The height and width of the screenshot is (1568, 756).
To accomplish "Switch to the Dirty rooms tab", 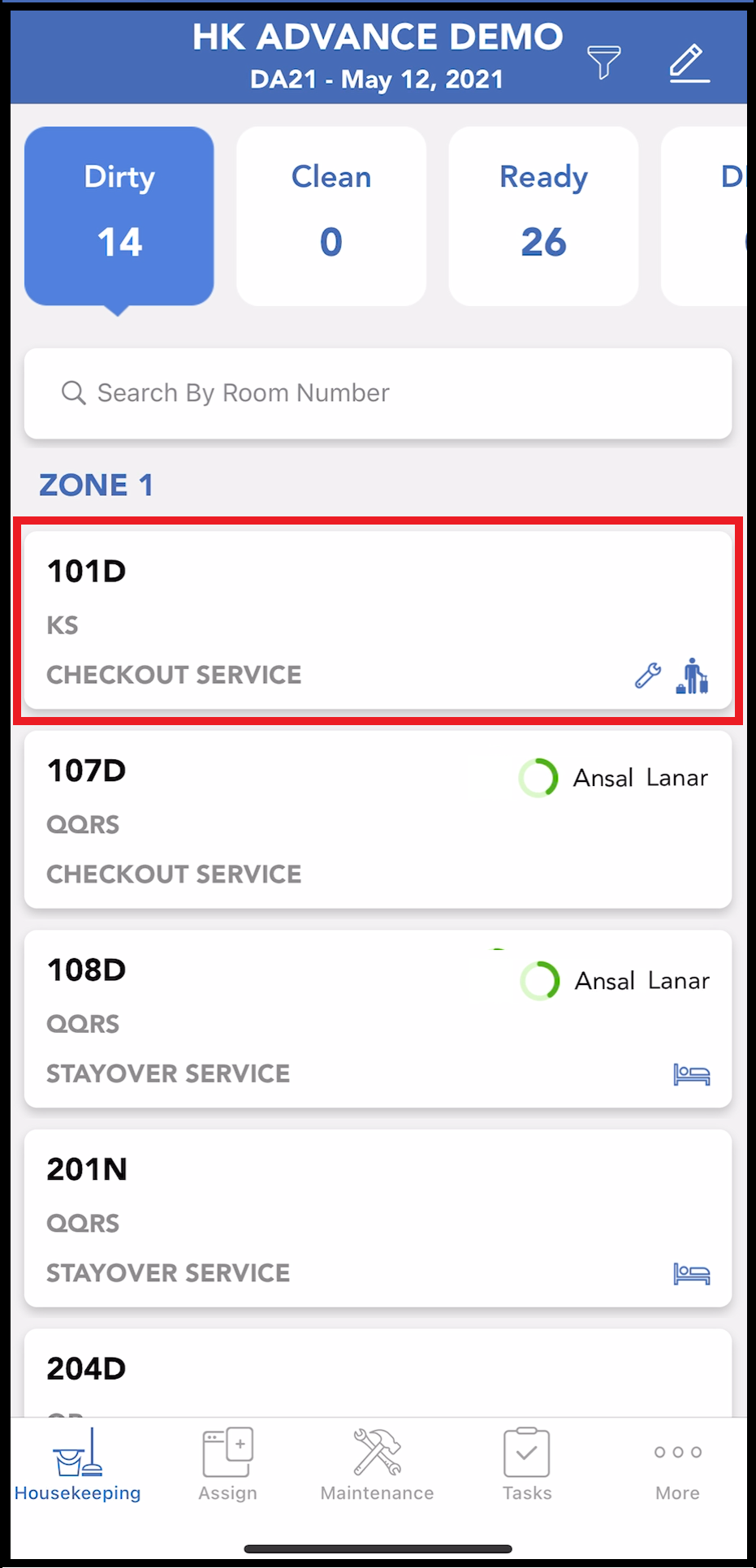I will click(x=119, y=211).
